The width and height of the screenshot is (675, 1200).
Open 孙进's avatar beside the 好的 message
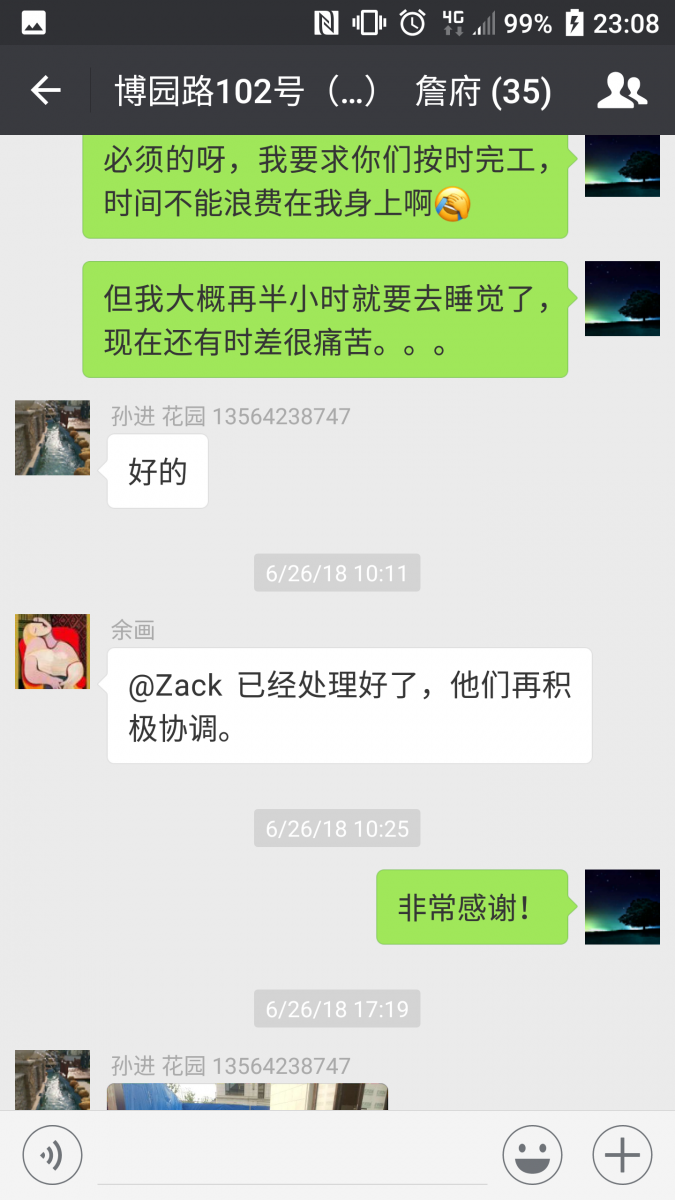coord(52,437)
